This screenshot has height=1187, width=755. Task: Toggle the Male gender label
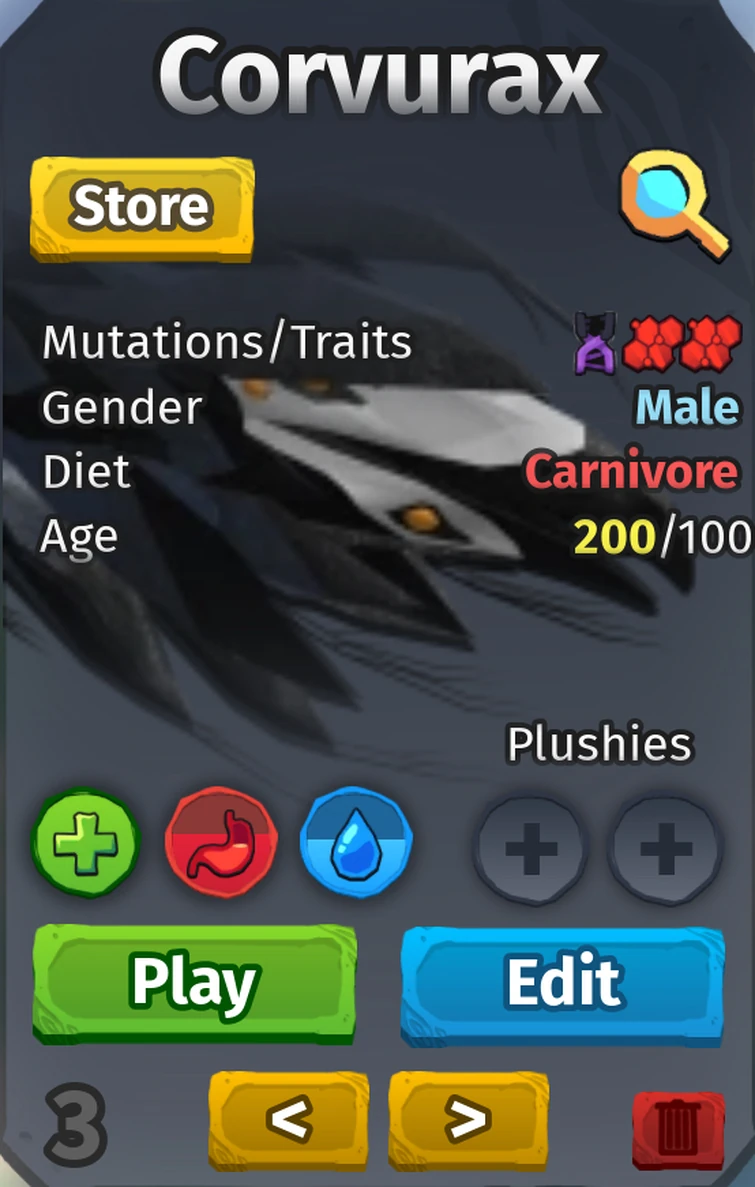pos(686,408)
